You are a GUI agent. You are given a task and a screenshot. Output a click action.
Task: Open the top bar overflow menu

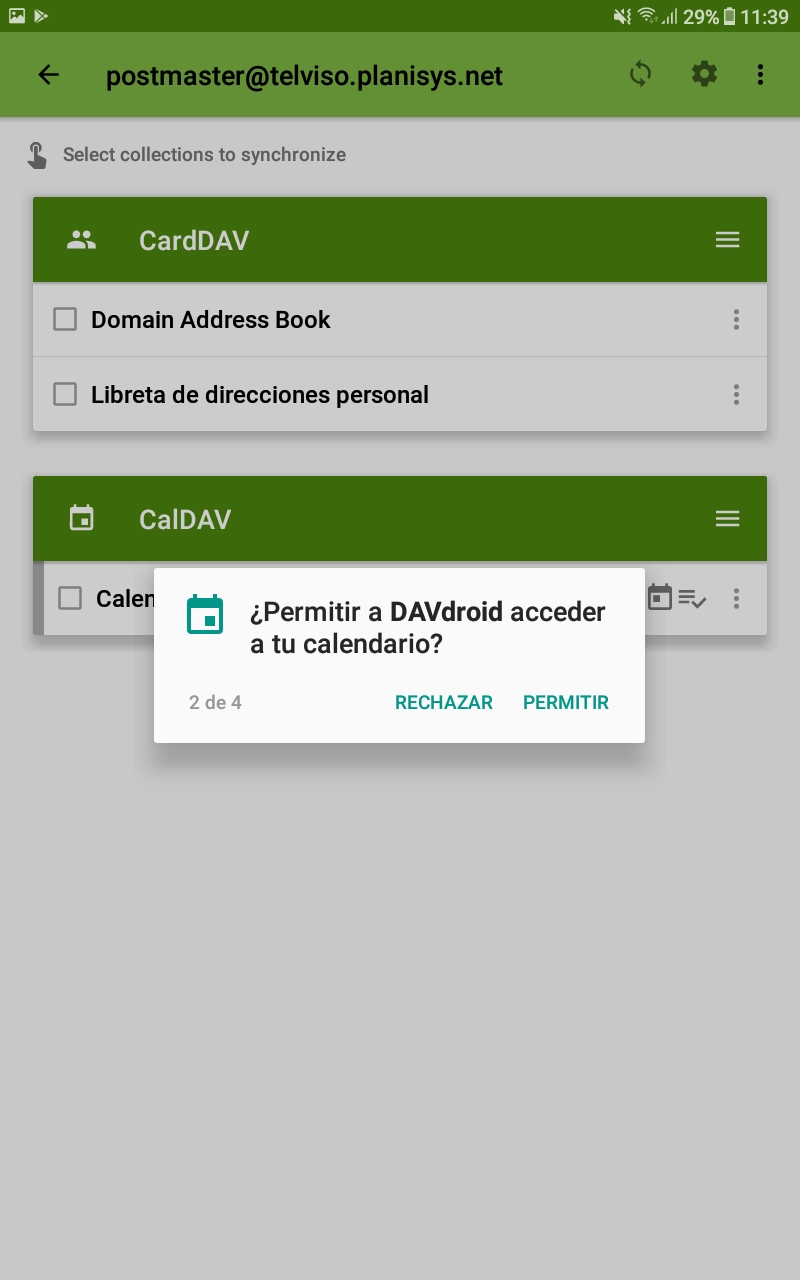761,75
